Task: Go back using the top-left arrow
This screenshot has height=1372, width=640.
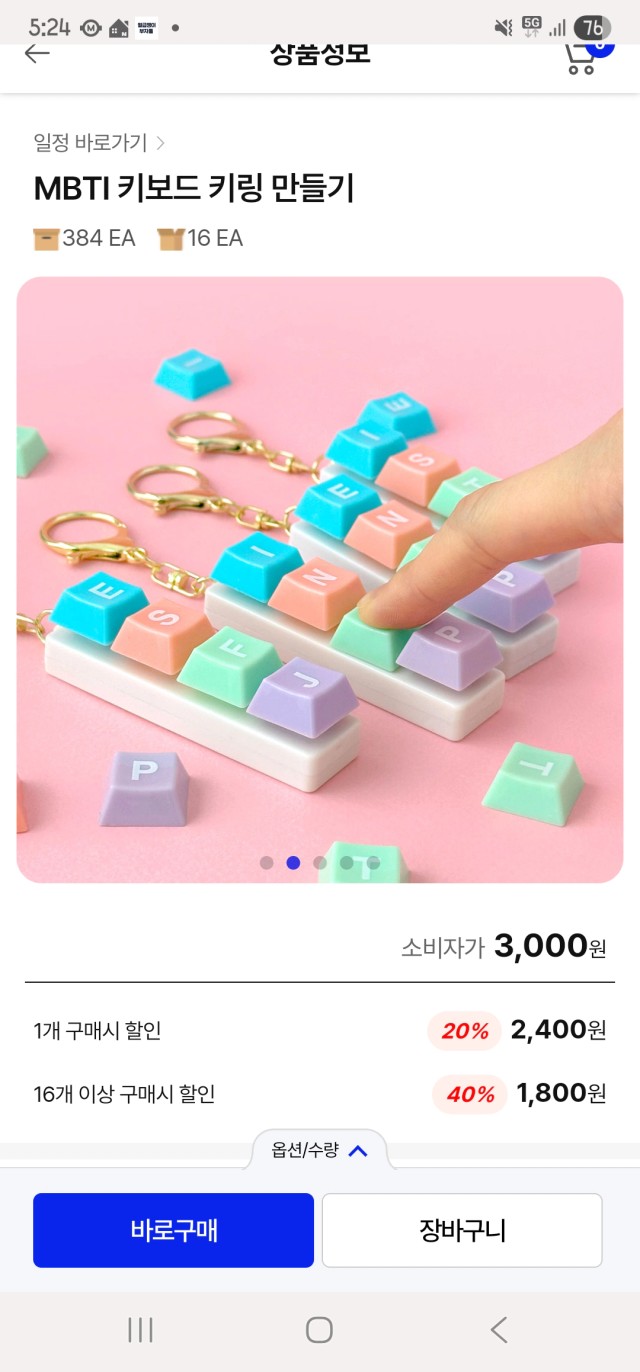Action: (x=37, y=54)
